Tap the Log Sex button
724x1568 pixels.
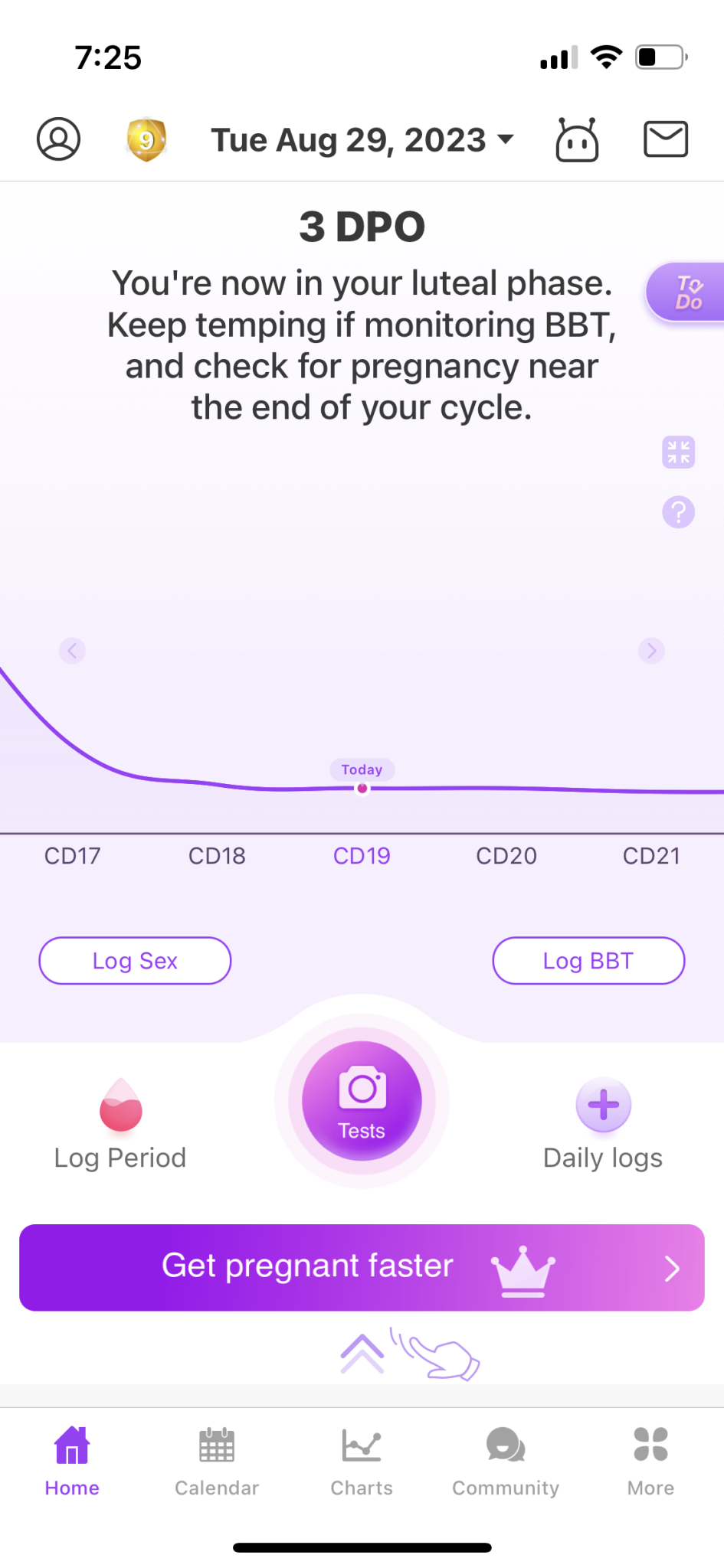pos(135,961)
